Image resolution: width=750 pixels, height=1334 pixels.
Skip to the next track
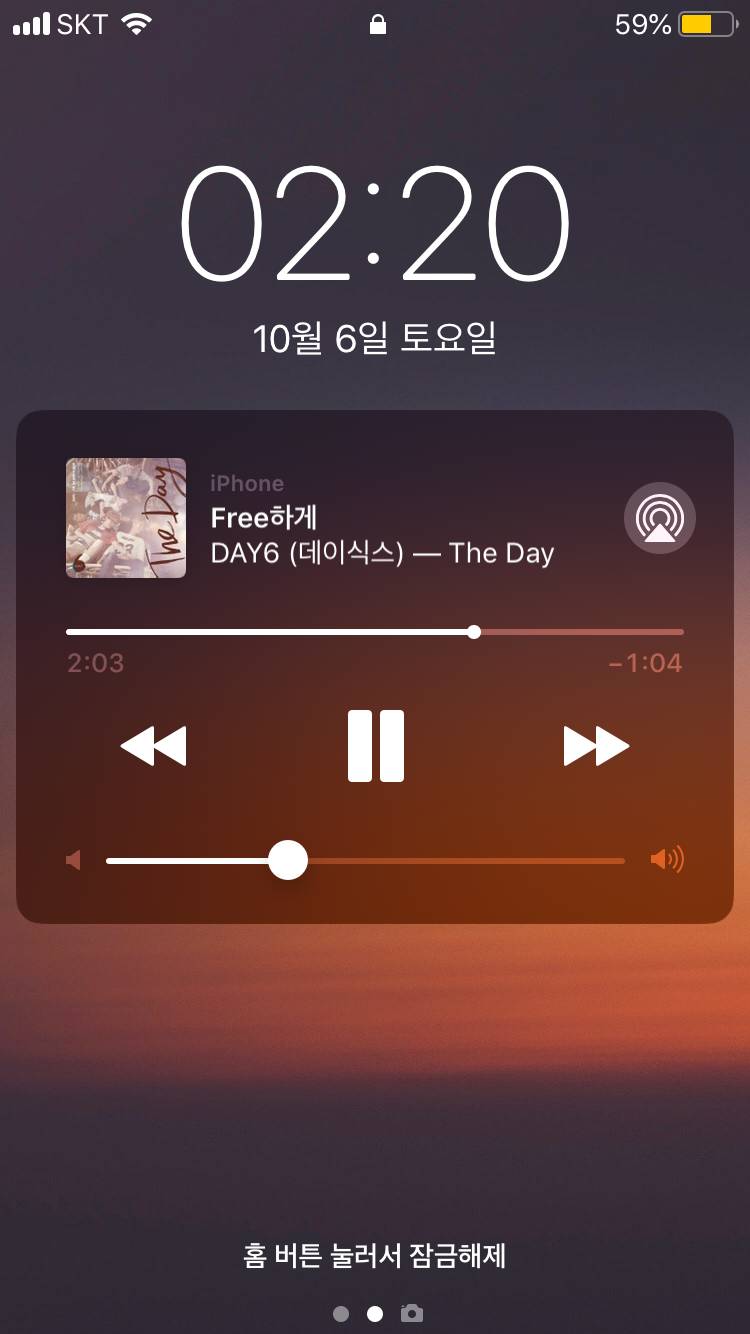596,744
